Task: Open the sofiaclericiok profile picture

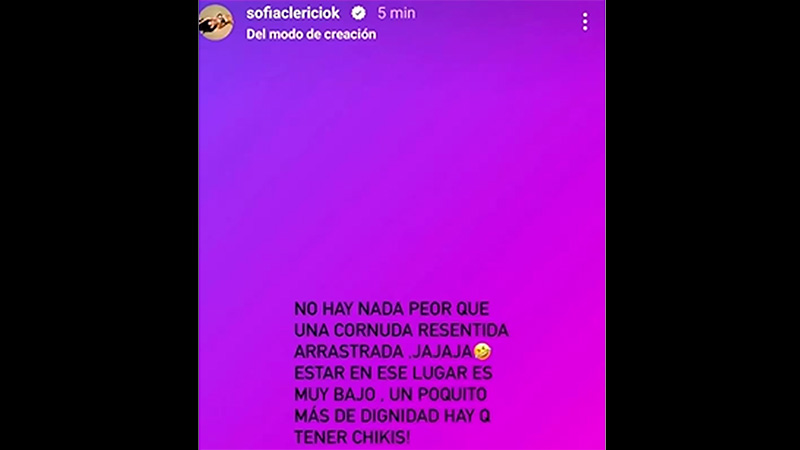Action: click(x=218, y=22)
